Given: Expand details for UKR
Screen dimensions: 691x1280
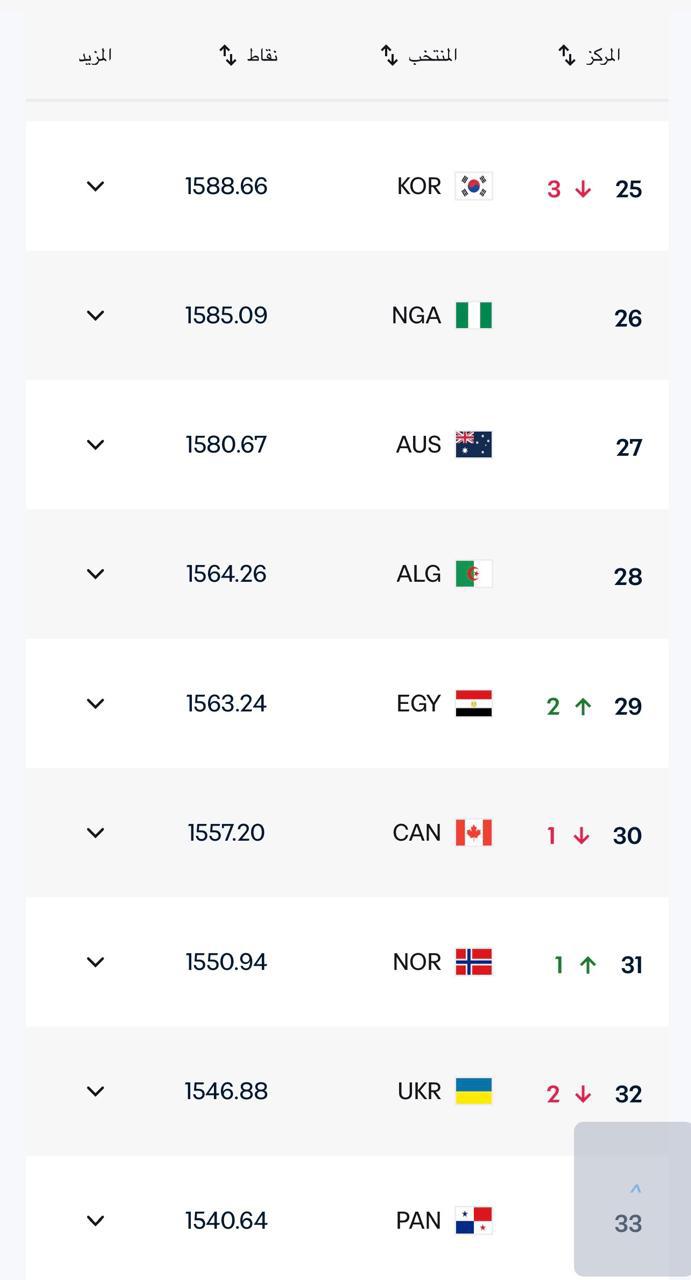Looking at the screenshot, I should 96,1091.
